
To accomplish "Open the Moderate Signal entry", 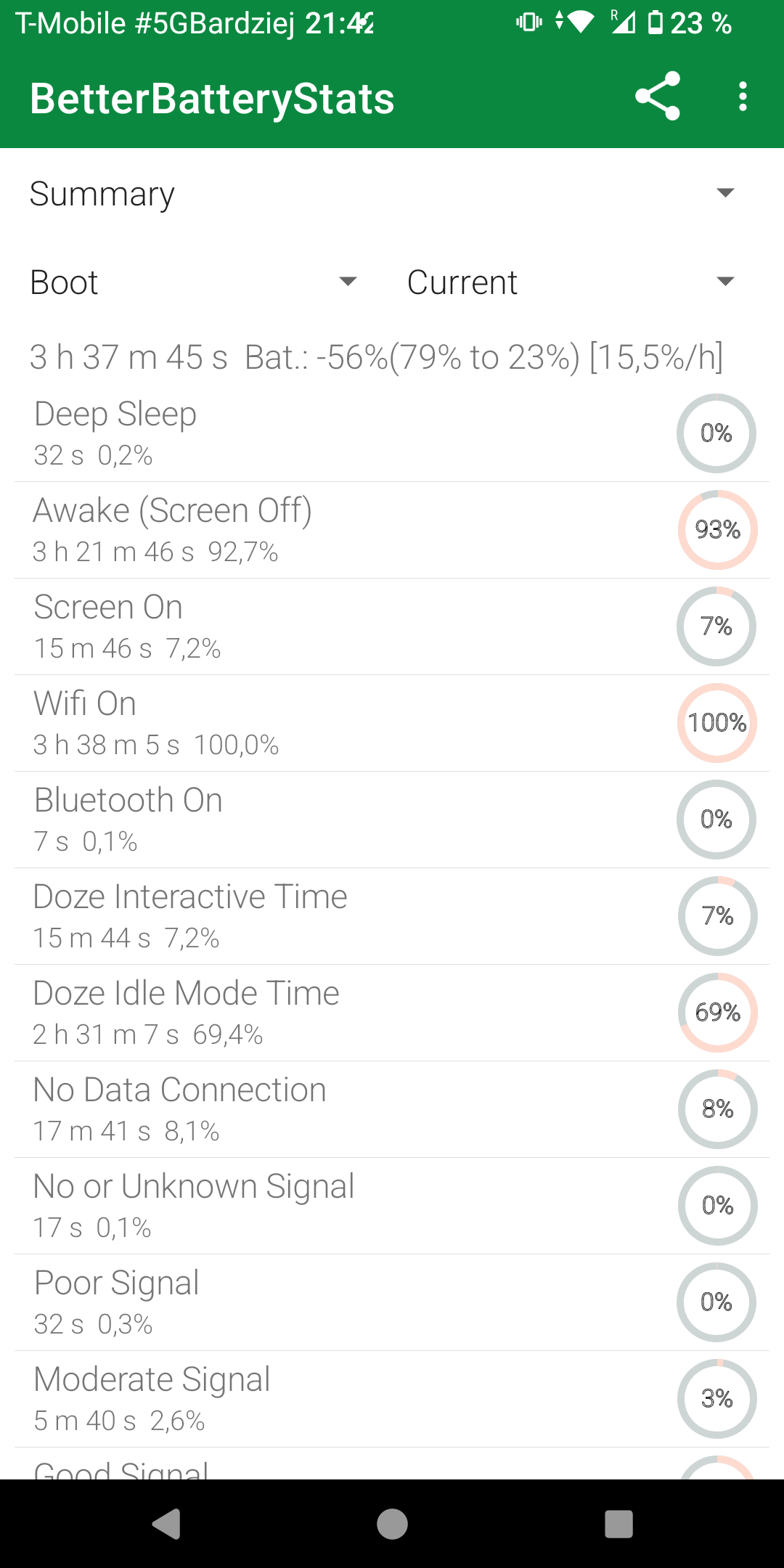I will click(392, 1399).
